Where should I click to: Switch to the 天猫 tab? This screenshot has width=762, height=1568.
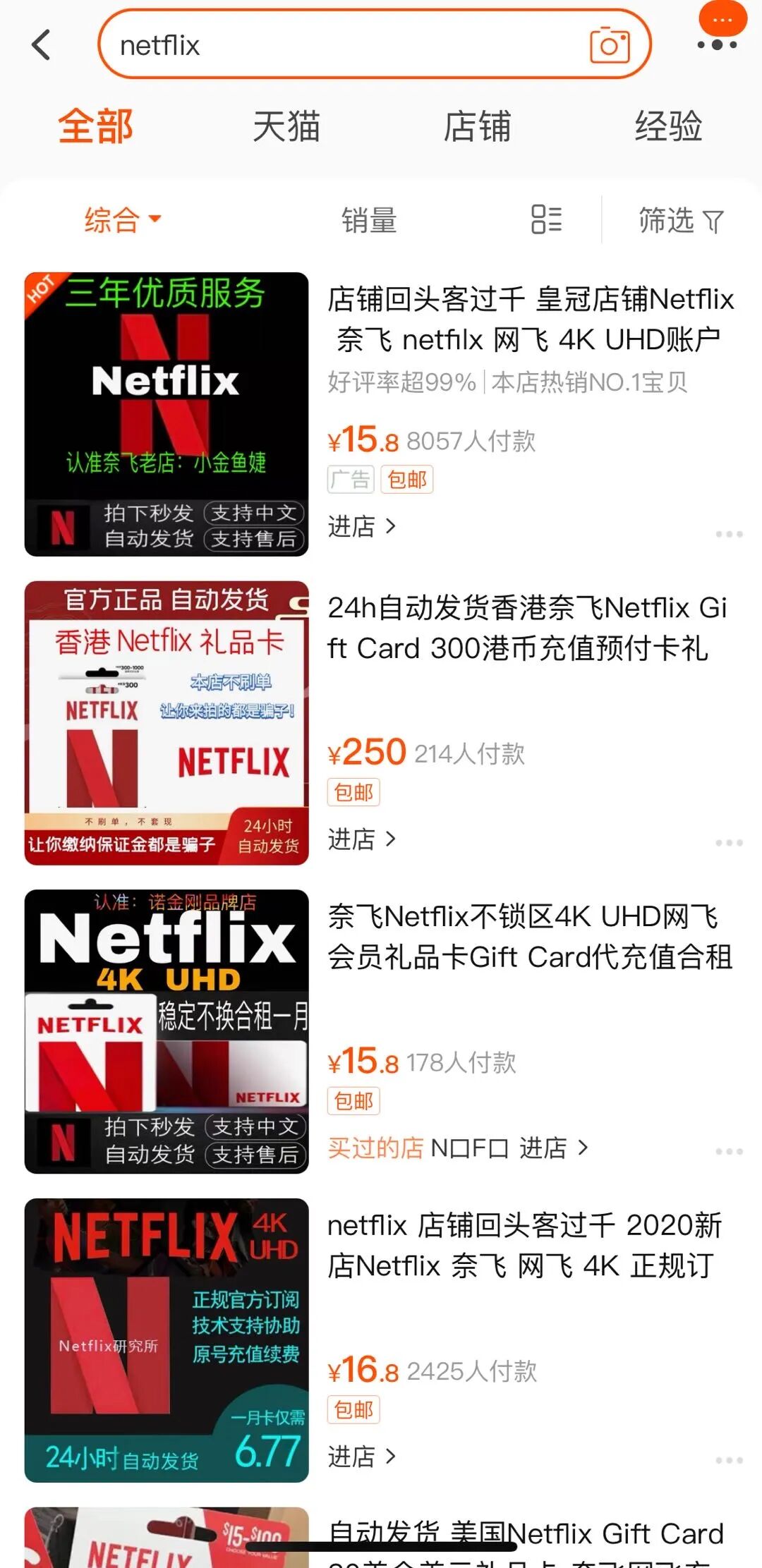tap(286, 127)
